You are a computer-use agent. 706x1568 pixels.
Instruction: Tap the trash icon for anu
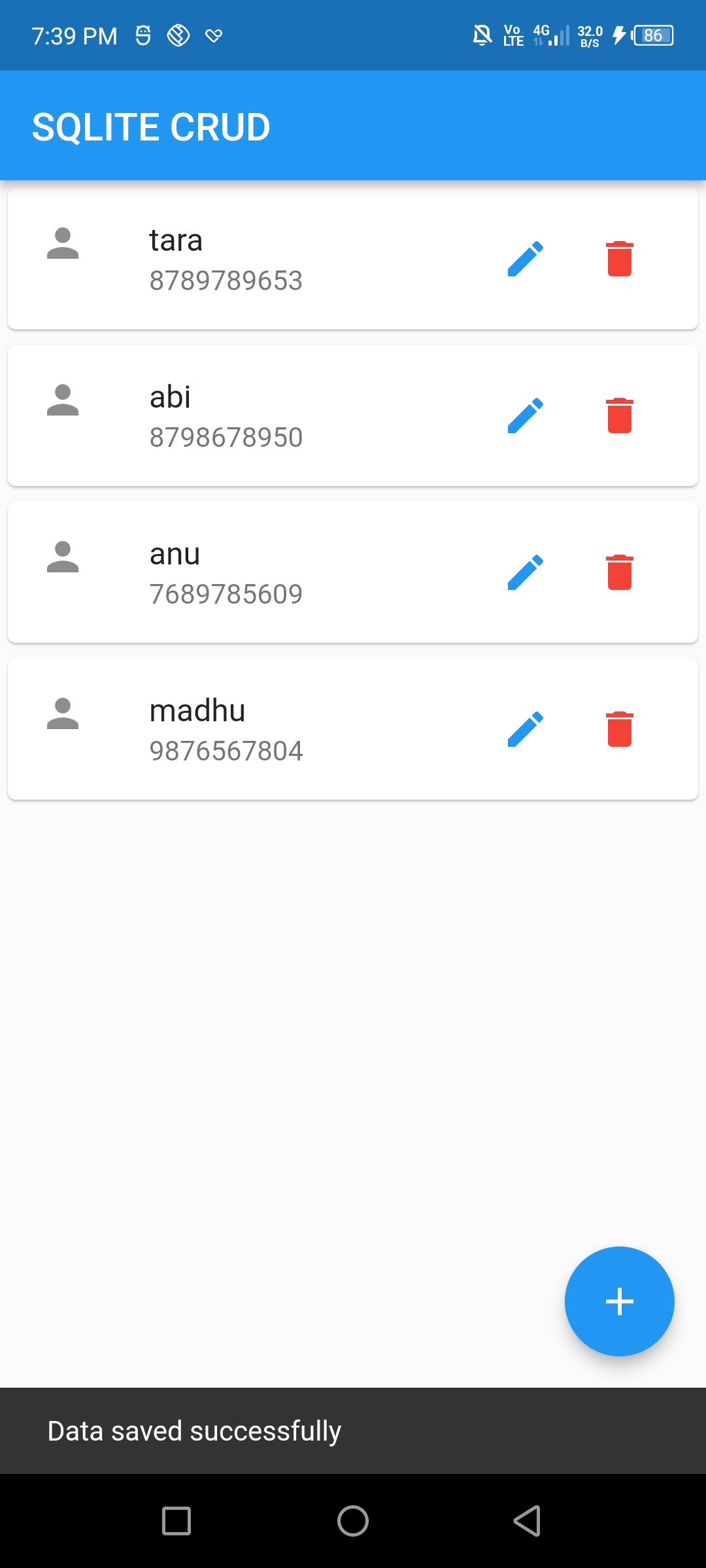[619, 572]
